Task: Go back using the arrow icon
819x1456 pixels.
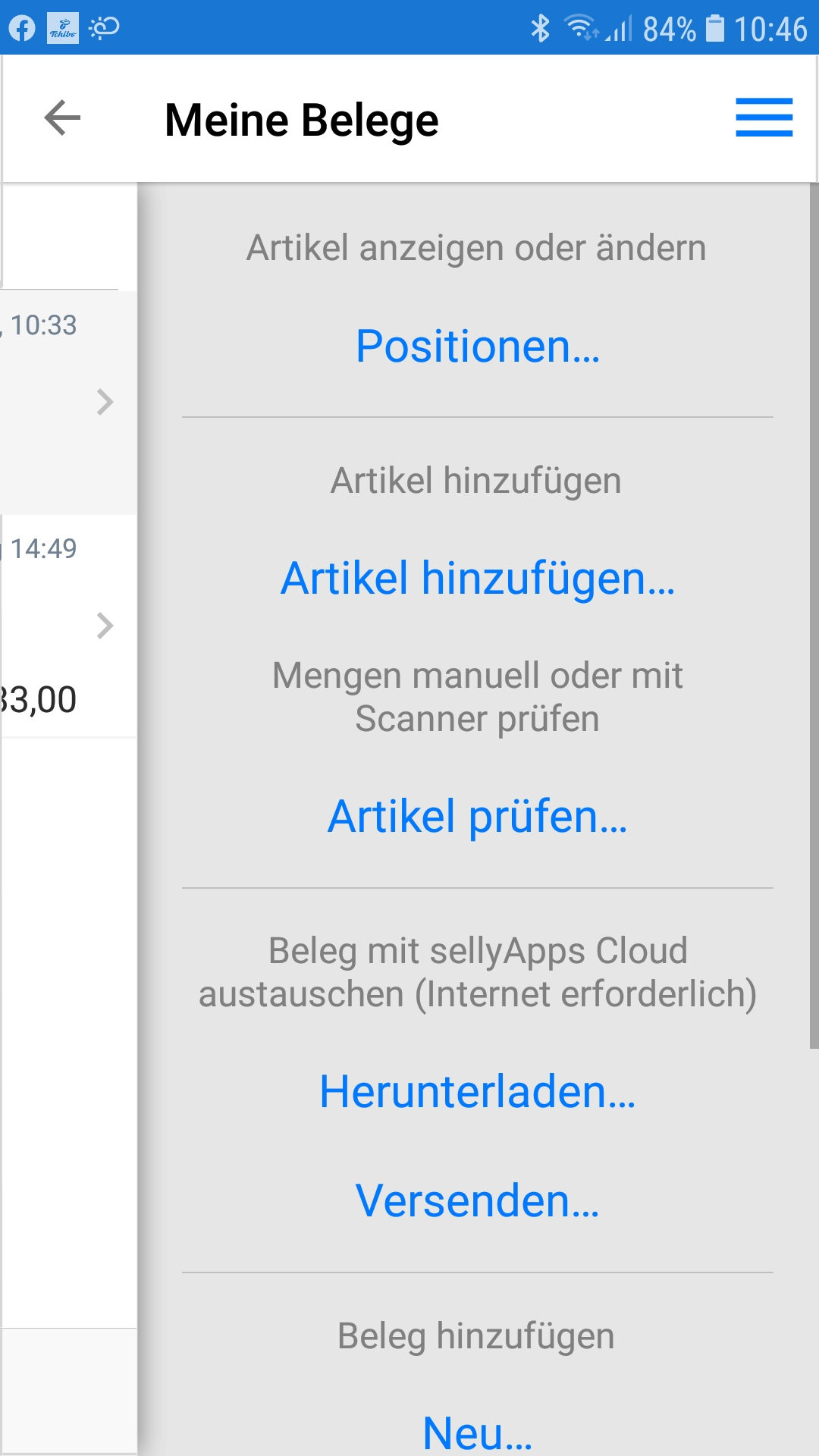Action: click(62, 118)
